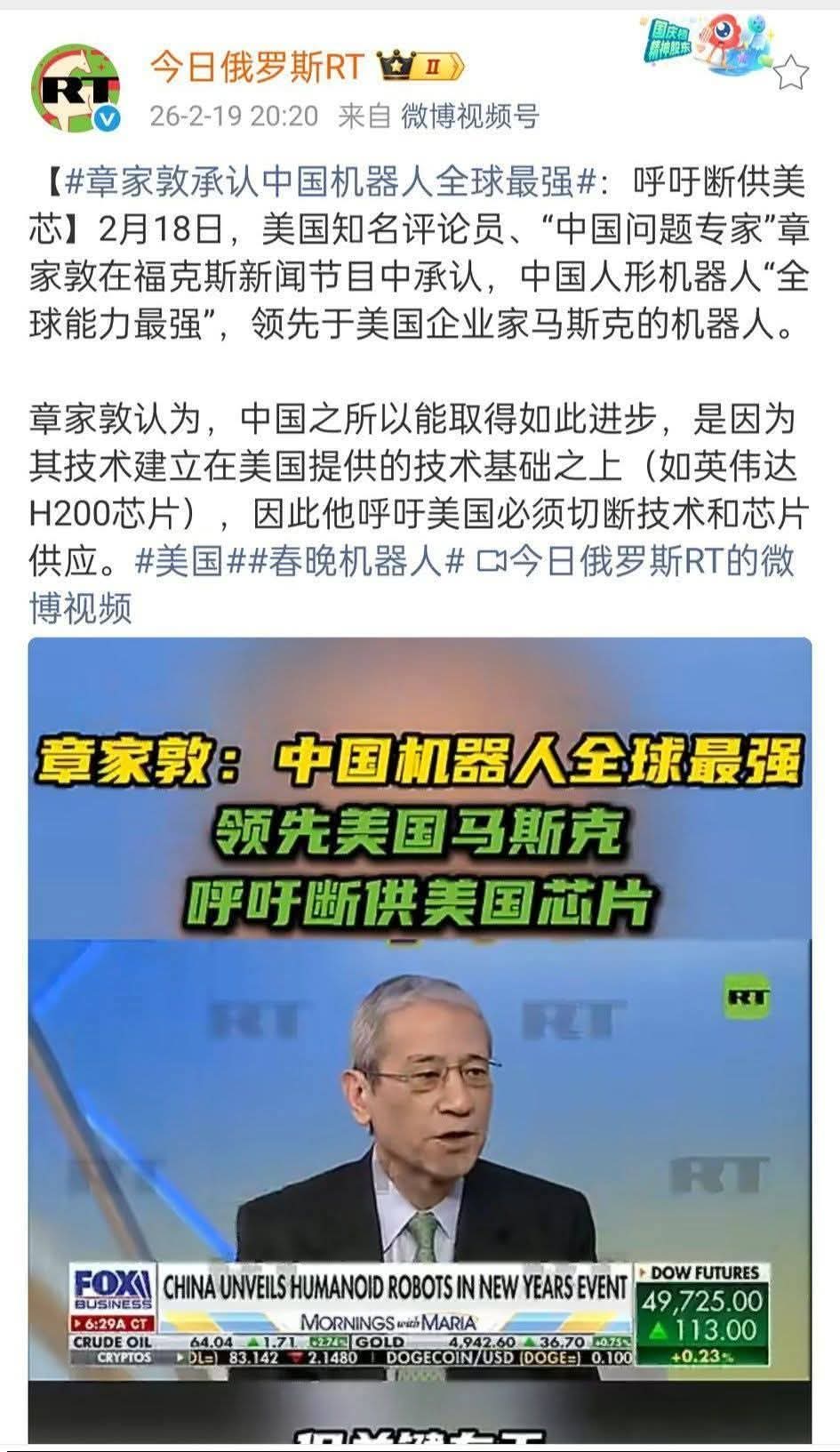
Task: Open the 今日俄罗斯RT account name
Action: (x=257, y=67)
